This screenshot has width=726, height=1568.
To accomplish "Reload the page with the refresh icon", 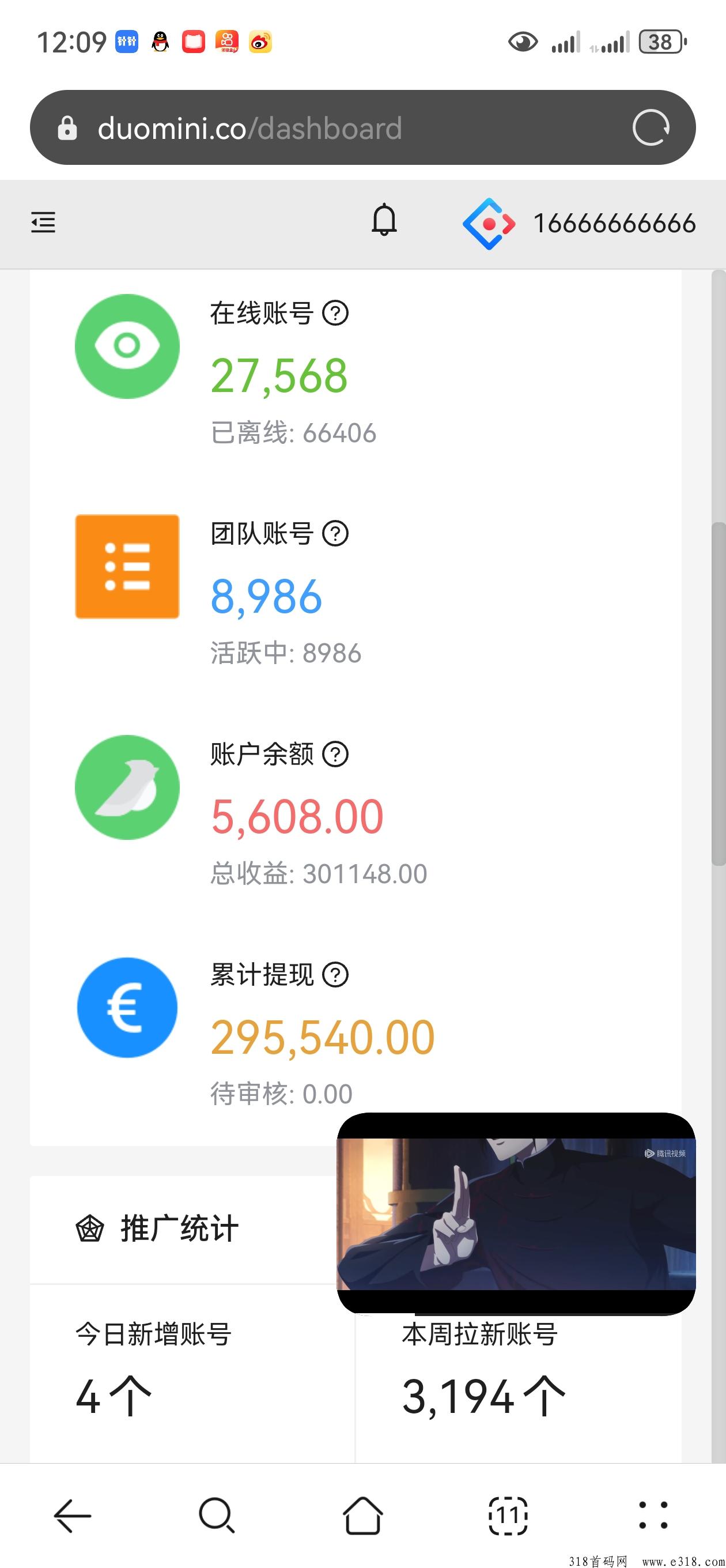I will tap(651, 128).
